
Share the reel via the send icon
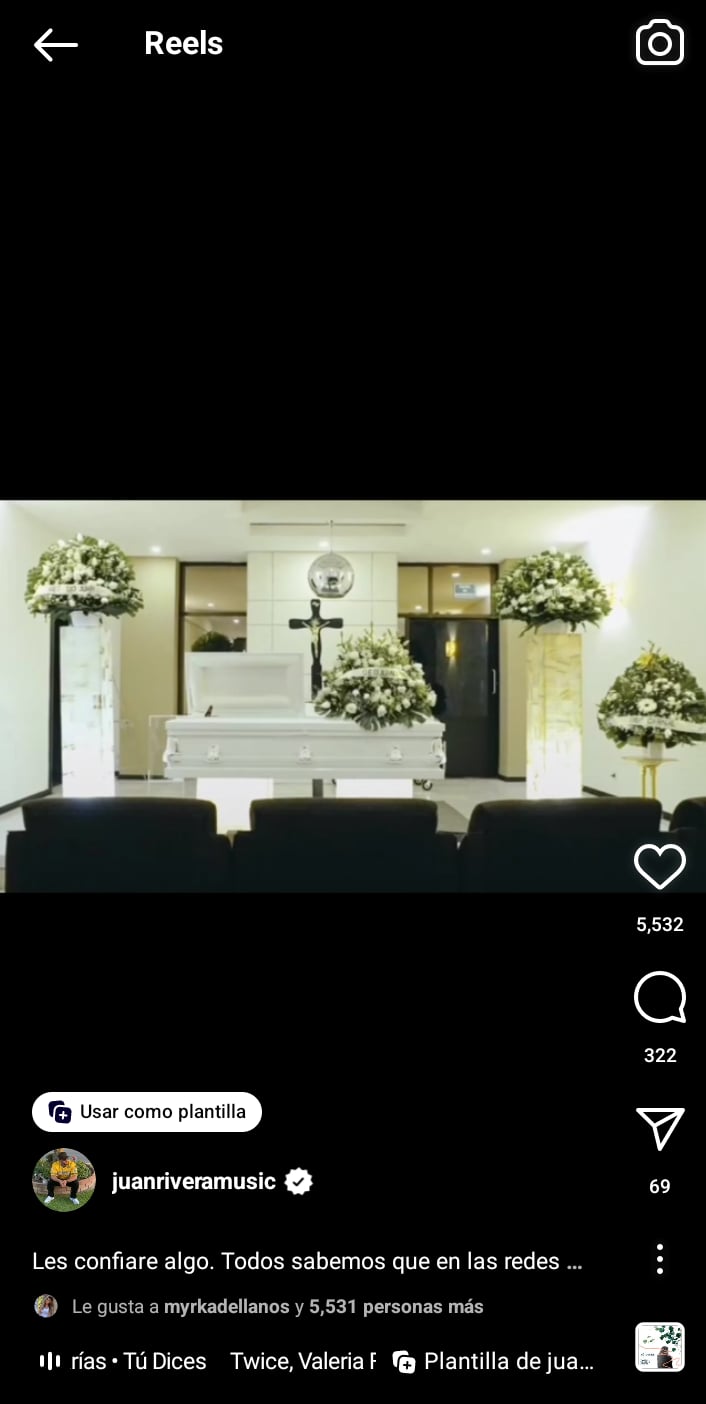point(659,1129)
